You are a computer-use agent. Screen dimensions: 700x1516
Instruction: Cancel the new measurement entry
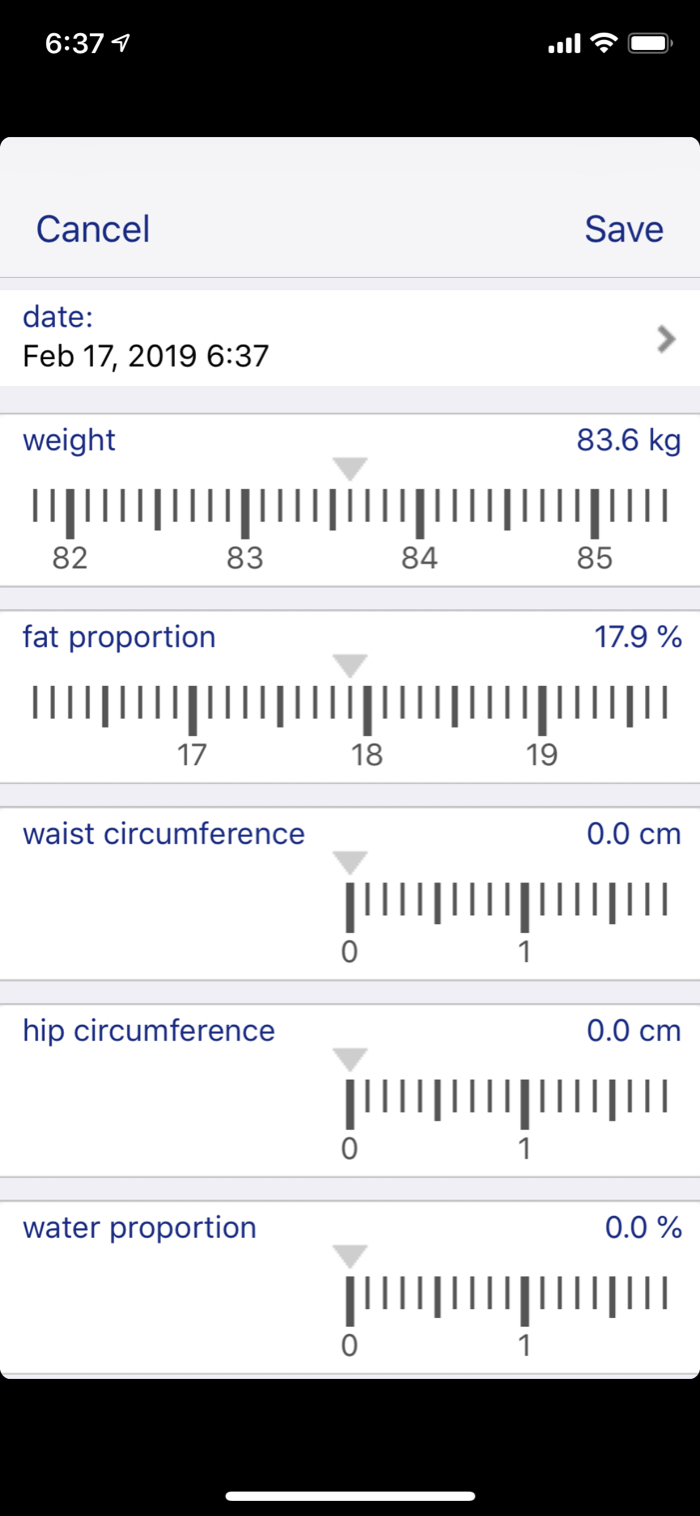[x=93, y=229]
